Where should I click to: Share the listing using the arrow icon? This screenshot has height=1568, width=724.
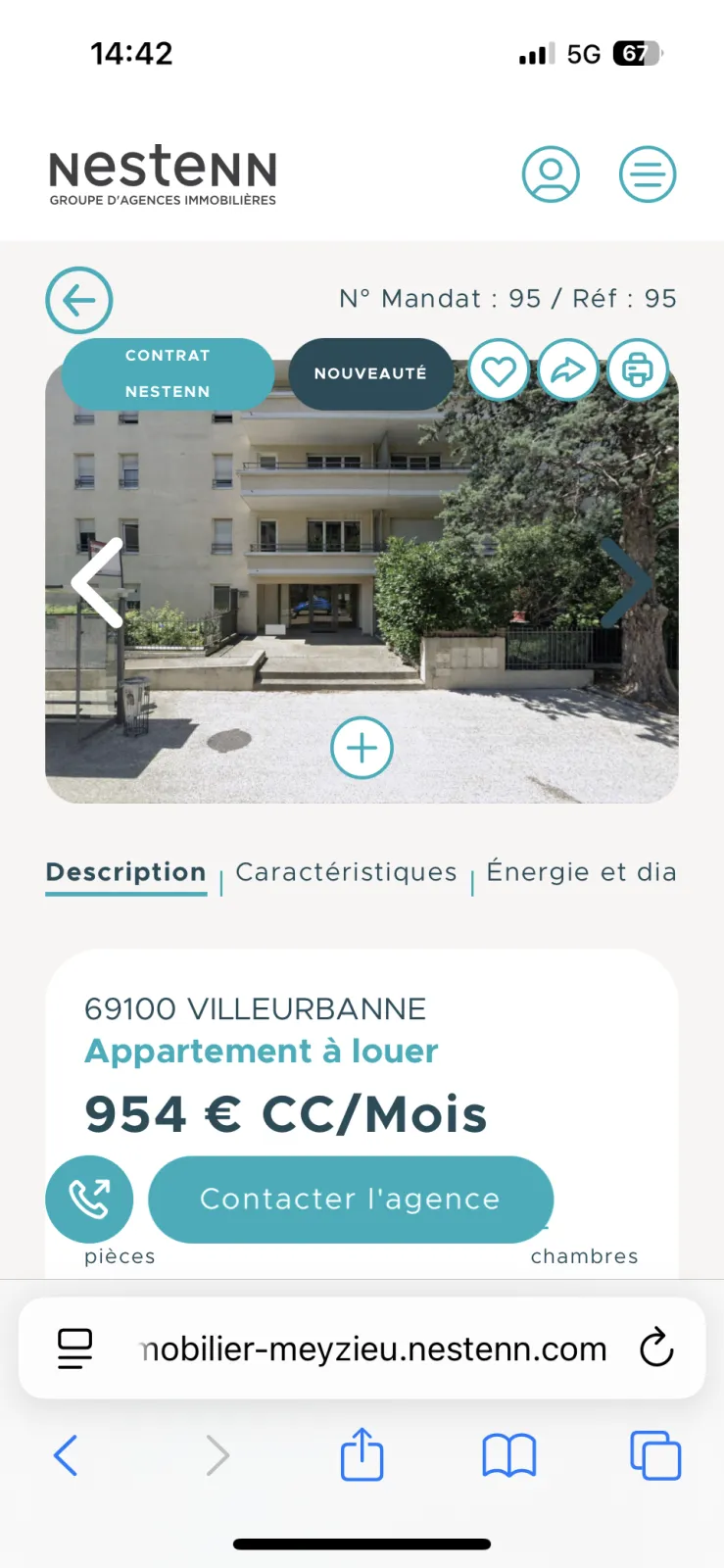click(x=568, y=370)
